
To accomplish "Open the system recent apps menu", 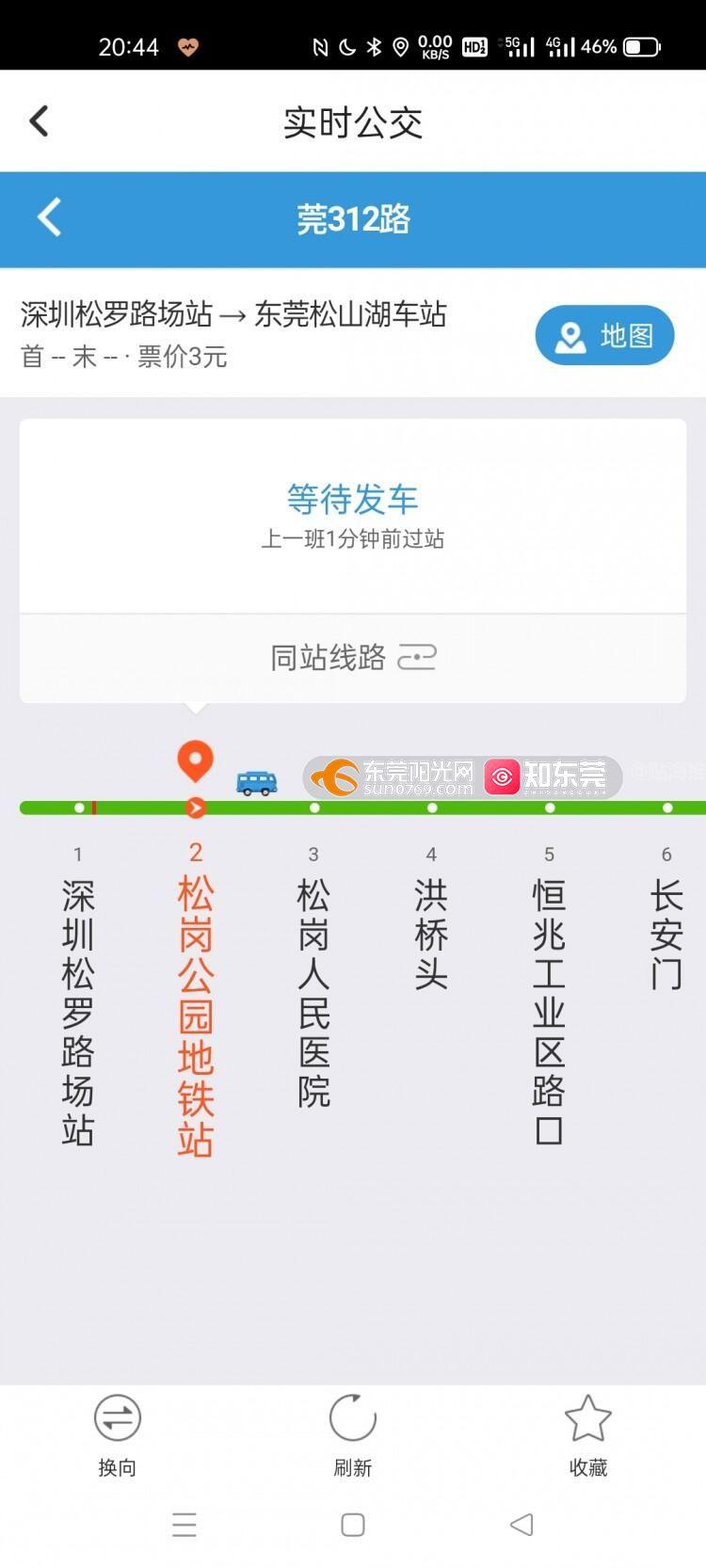I will point(185,1525).
